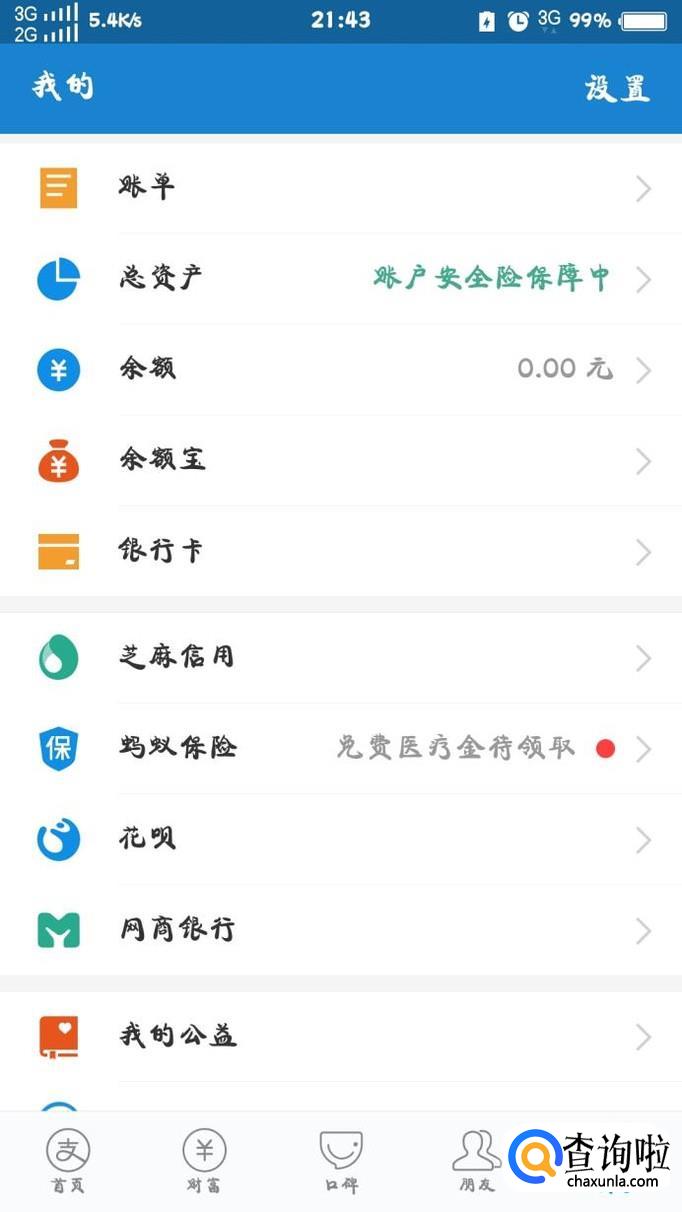
Task: Switch to the 财富 tab
Action: point(204,1161)
